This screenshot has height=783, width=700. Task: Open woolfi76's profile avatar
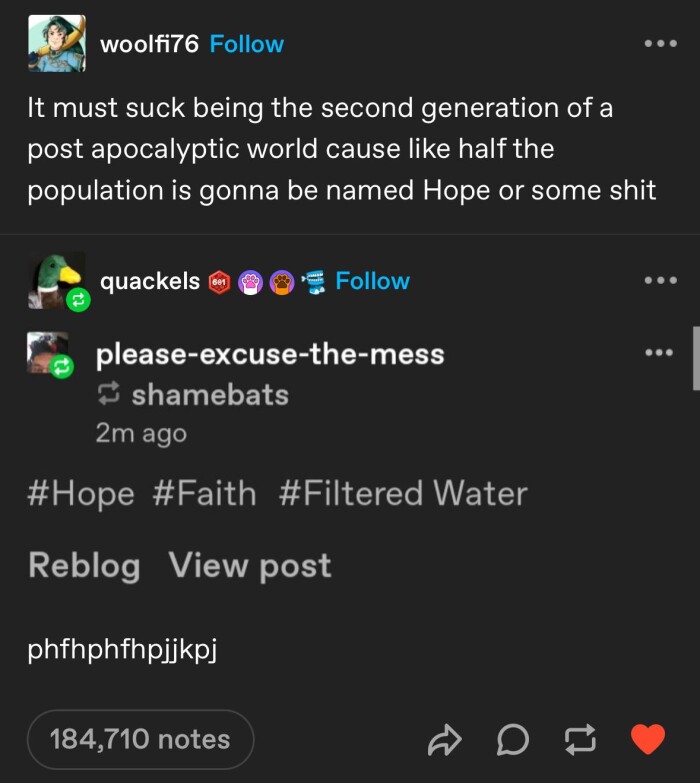(56, 44)
